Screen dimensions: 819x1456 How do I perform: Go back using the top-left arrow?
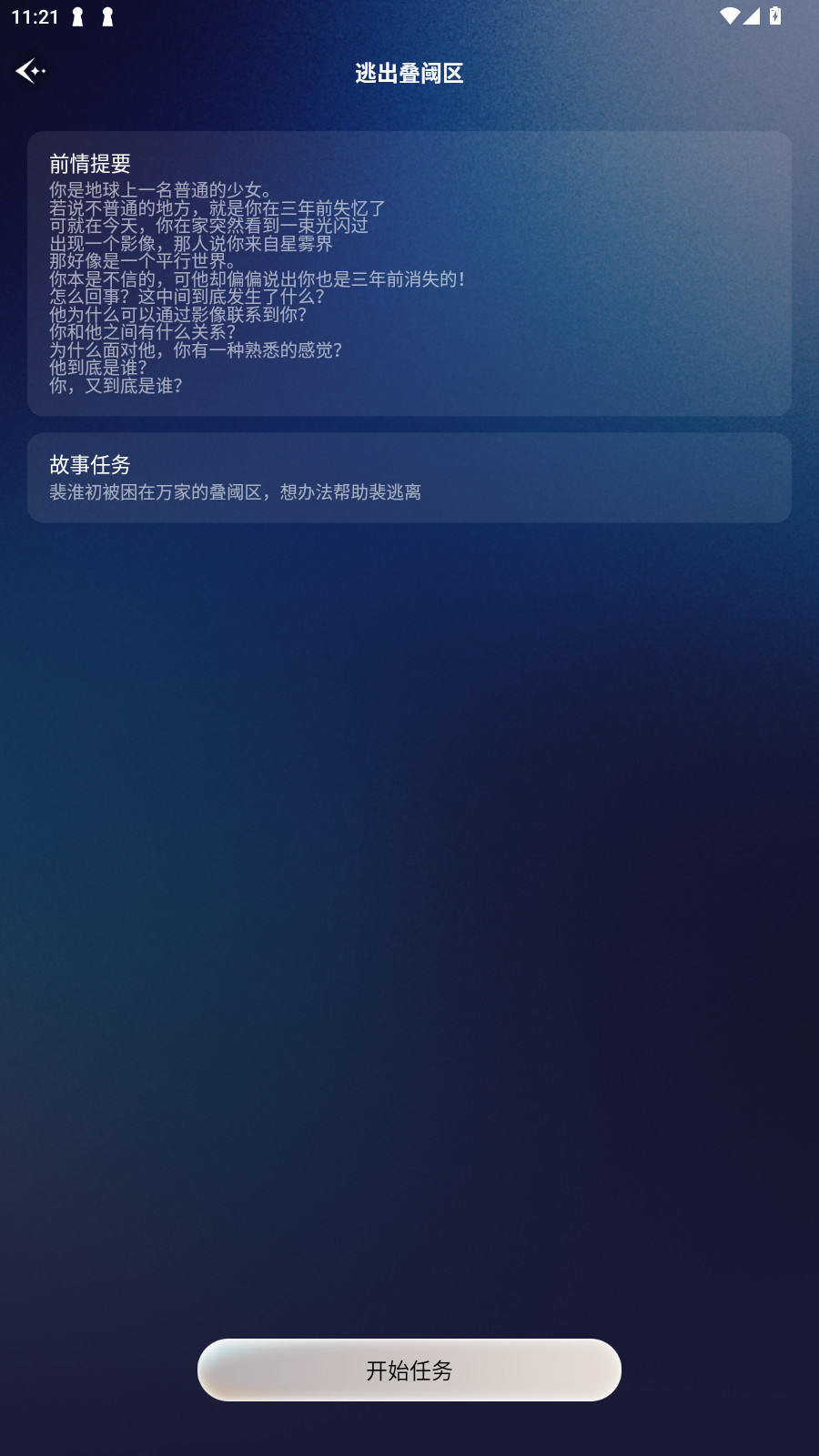pos(30,71)
